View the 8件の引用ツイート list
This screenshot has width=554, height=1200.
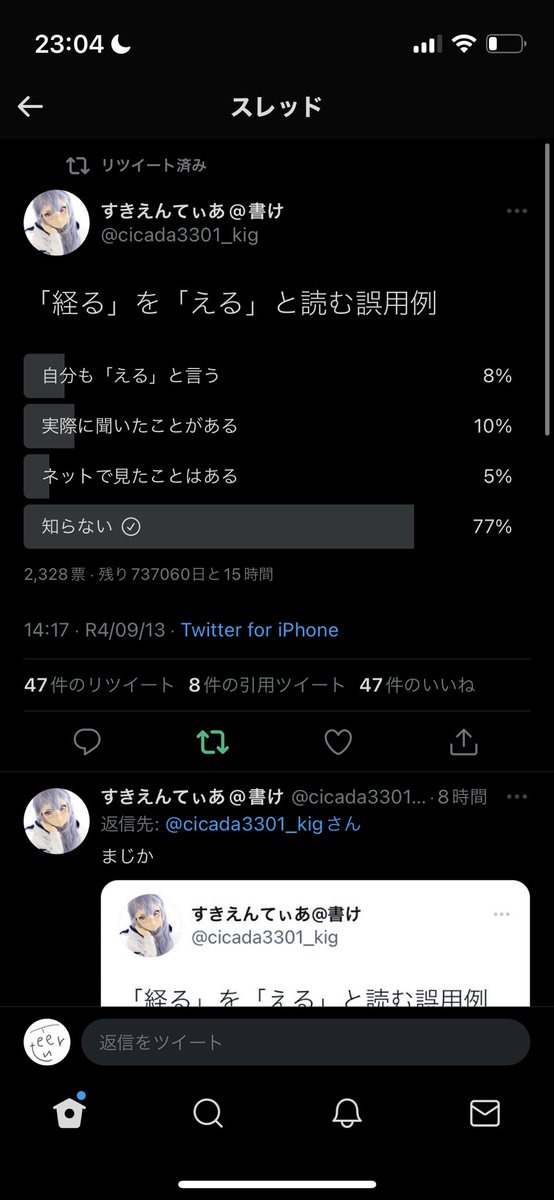click(x=267, y=685)
